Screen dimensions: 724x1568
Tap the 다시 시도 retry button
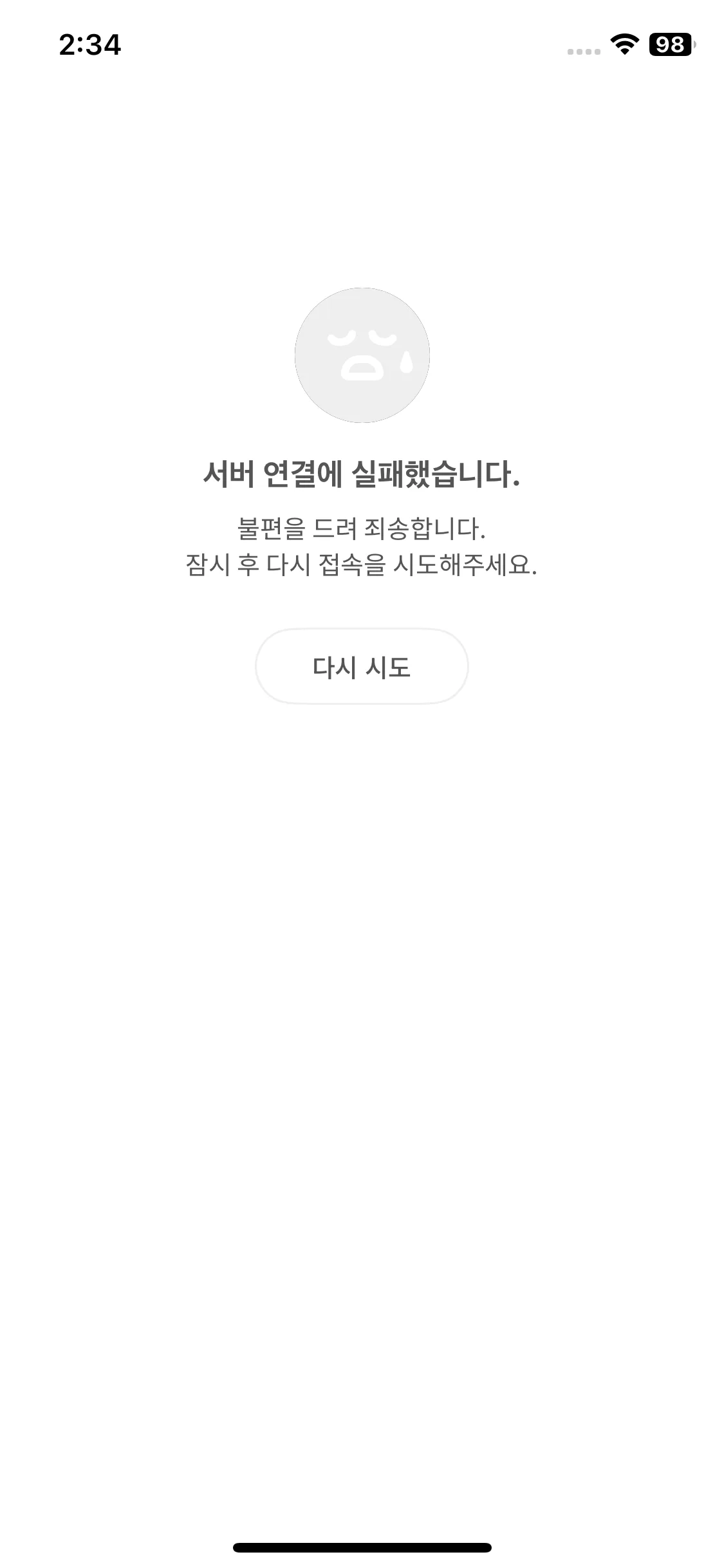pyautogui.click(x=362, y=666)
